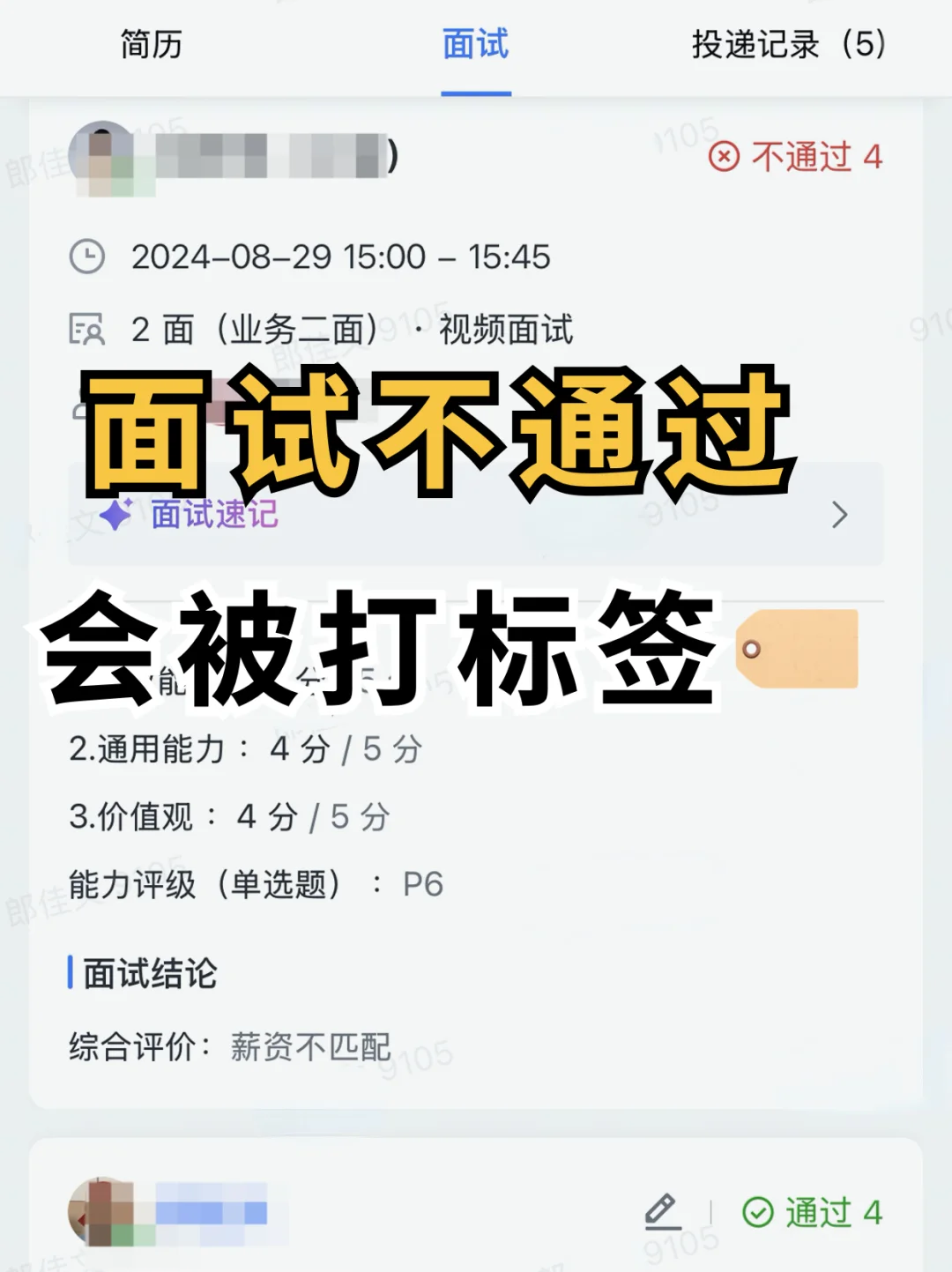This screenshot has height=1272, width=952.
Task: Tap the pencil edit icon in the bottom card
Action: (662, 1210)
